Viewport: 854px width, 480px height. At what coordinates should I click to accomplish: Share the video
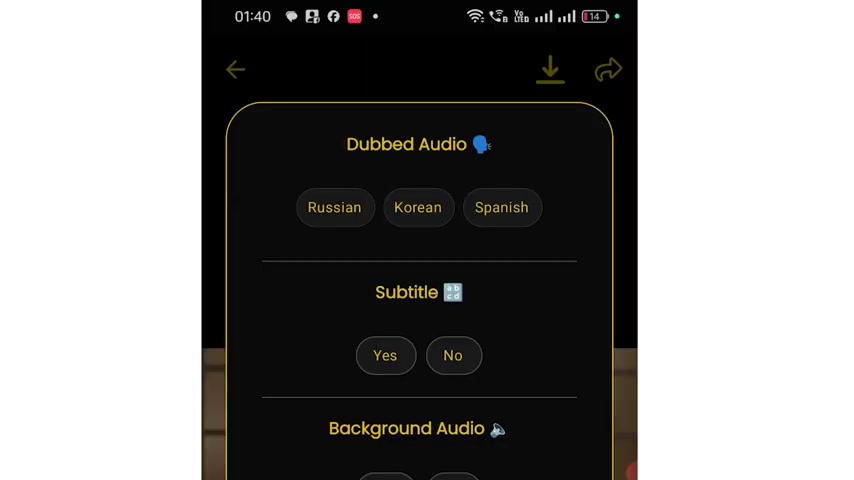pos(608,69)
